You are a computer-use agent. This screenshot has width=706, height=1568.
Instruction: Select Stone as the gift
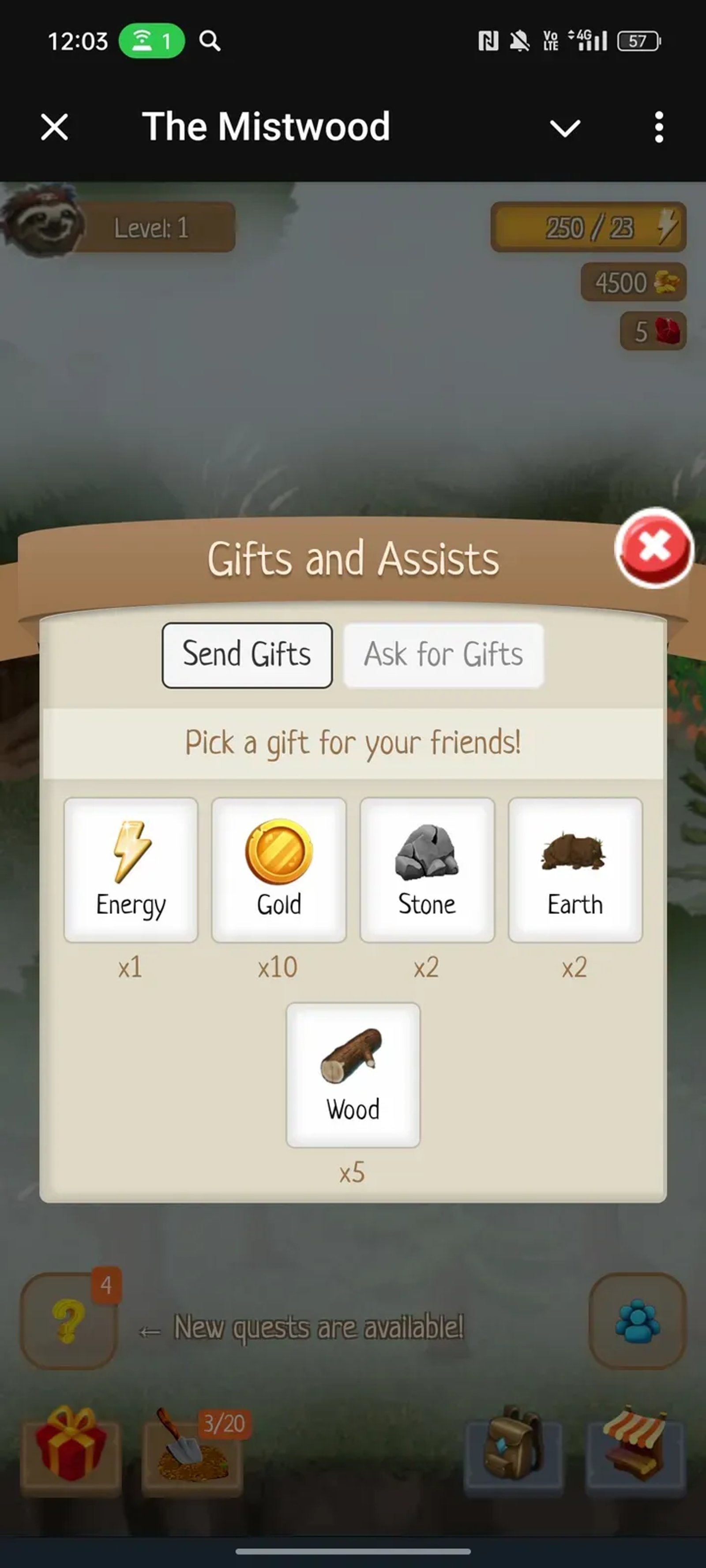[427, 869]
